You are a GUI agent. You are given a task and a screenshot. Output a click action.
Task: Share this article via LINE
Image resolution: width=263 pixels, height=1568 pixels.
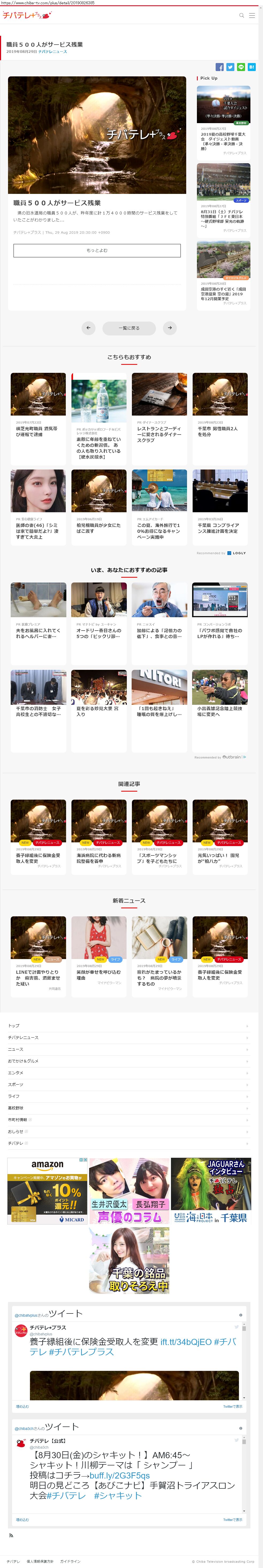tap(241, 67)
